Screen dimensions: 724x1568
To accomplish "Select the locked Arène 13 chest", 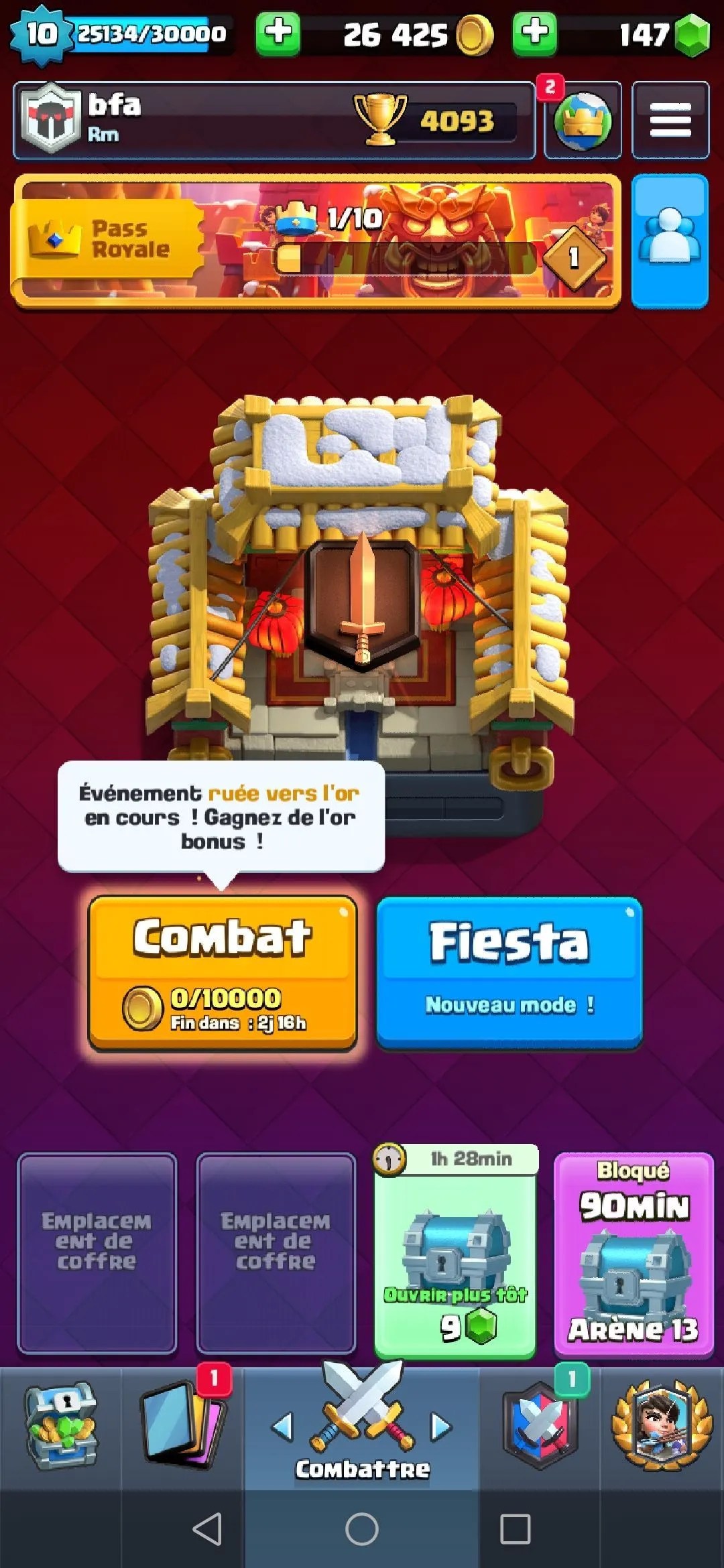I will click(x=633, y=1253).
